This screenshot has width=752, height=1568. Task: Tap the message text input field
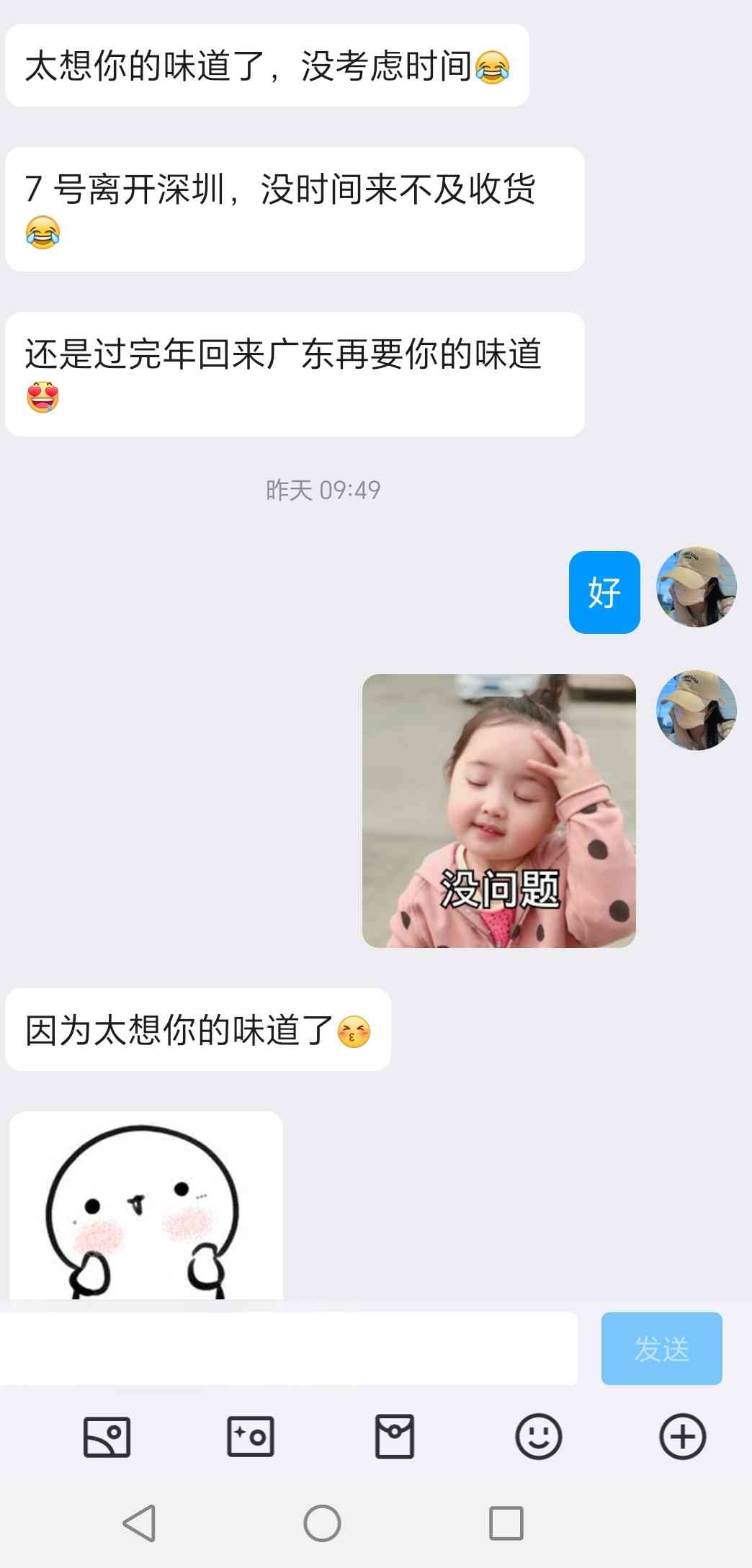coord(288,1348)
